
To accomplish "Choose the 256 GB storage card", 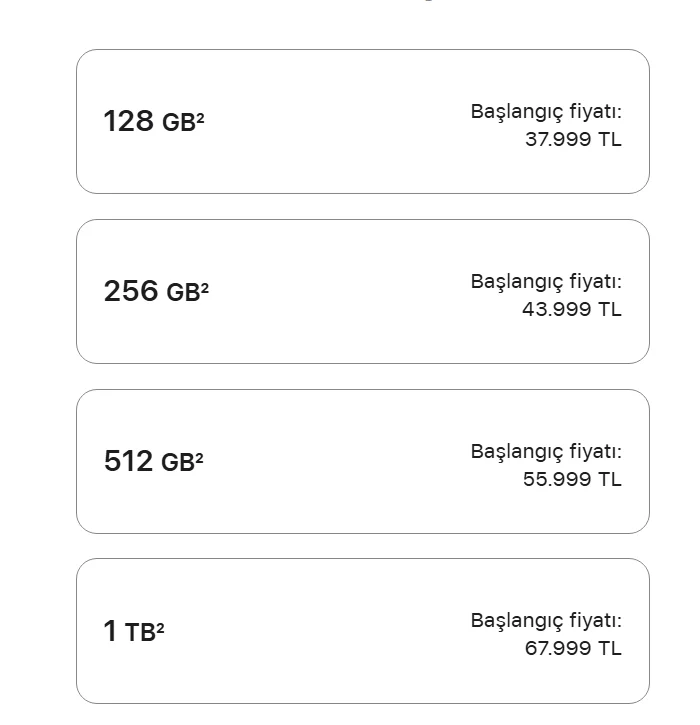I will 362,292.
